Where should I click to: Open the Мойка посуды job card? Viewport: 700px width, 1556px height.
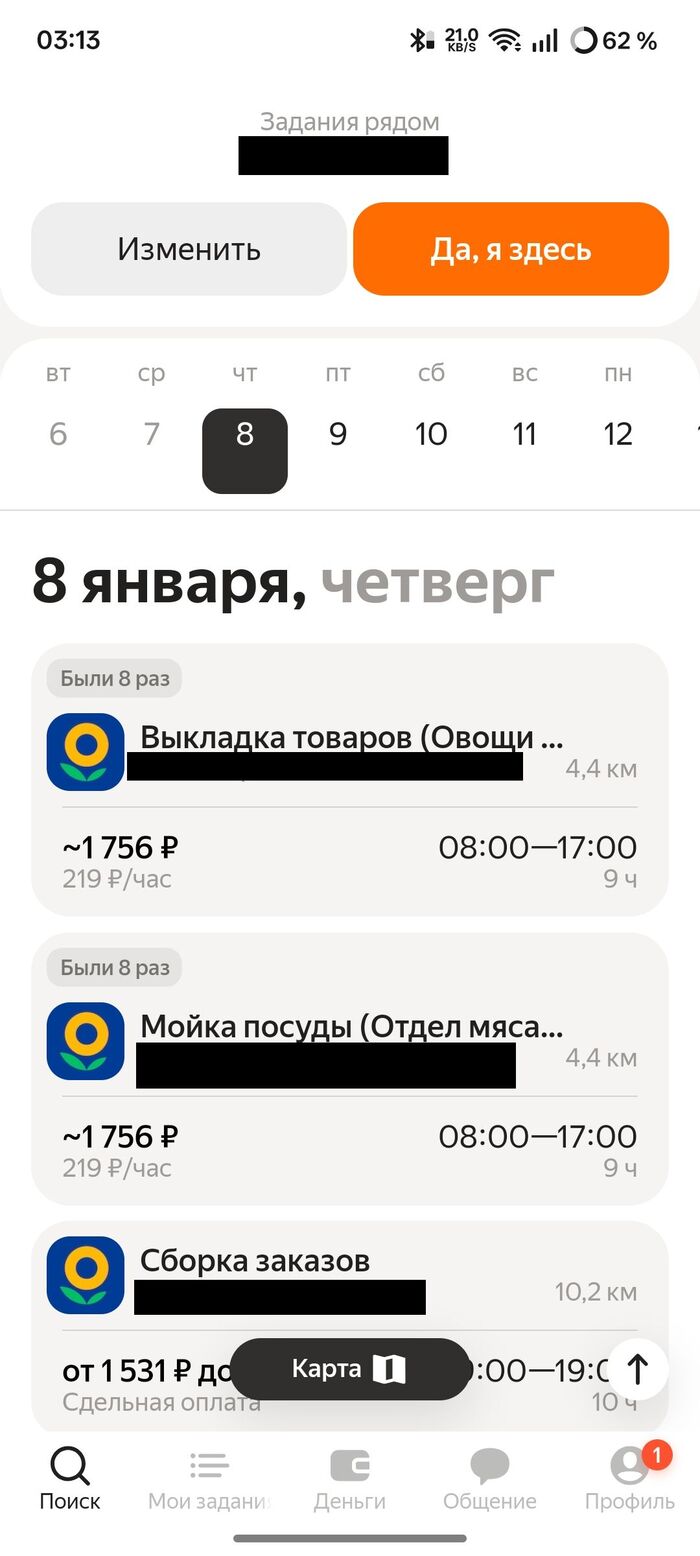[350, 1068]
